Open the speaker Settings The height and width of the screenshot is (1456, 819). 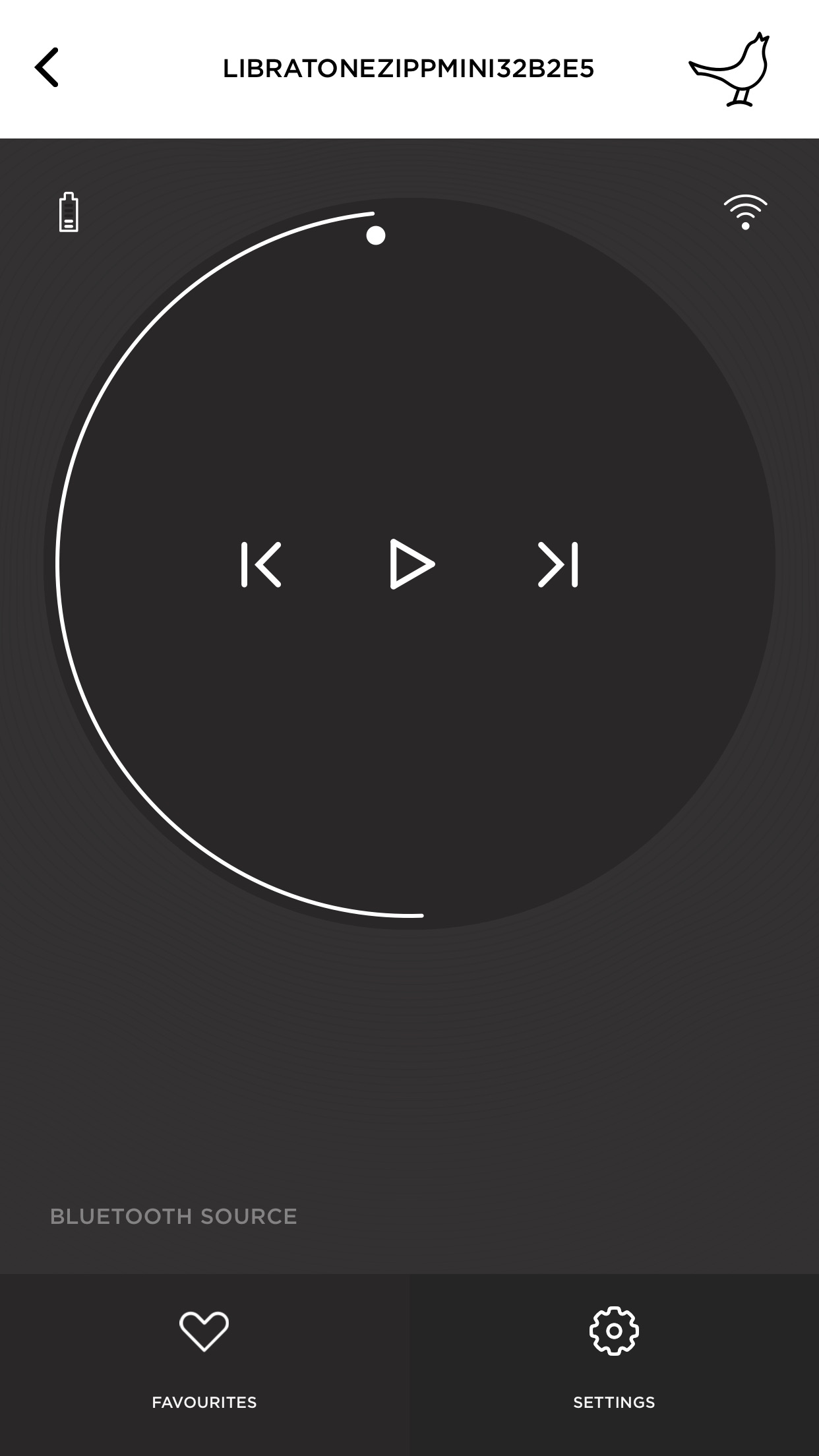[614, 1357]
